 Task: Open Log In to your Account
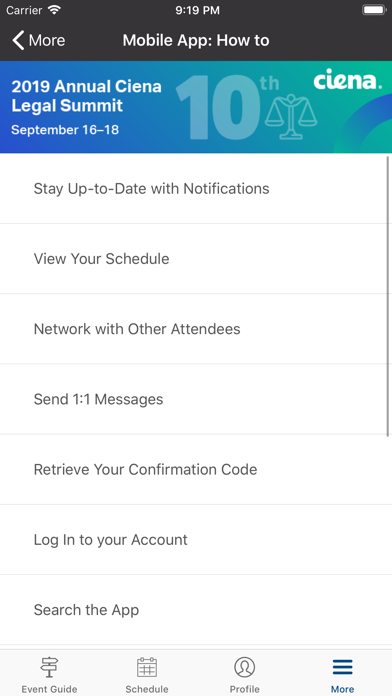[196, 540]
